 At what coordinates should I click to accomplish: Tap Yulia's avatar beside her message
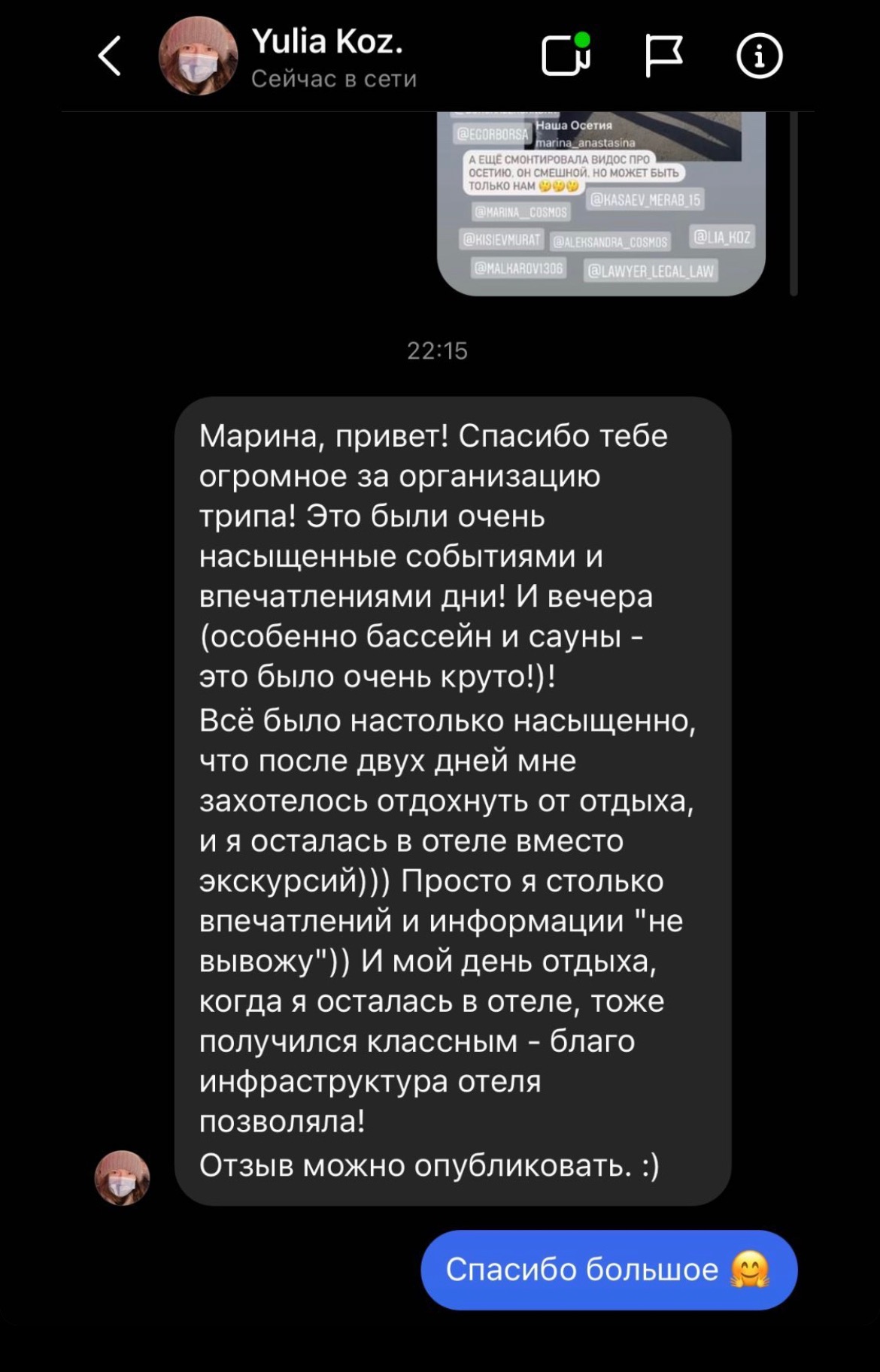click(x=122, y=1178)
